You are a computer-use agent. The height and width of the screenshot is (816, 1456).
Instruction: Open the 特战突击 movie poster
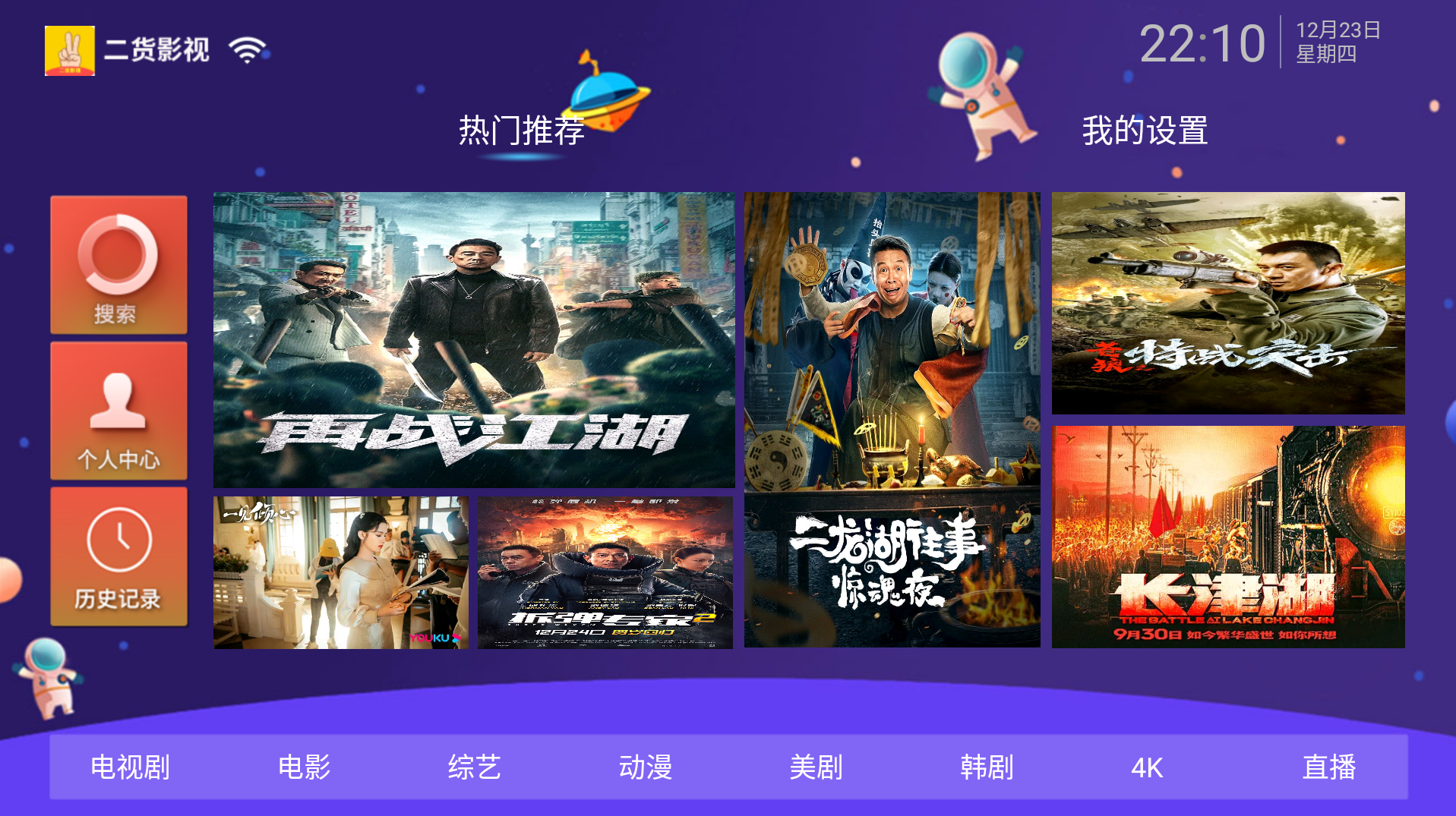(1228, 303)
